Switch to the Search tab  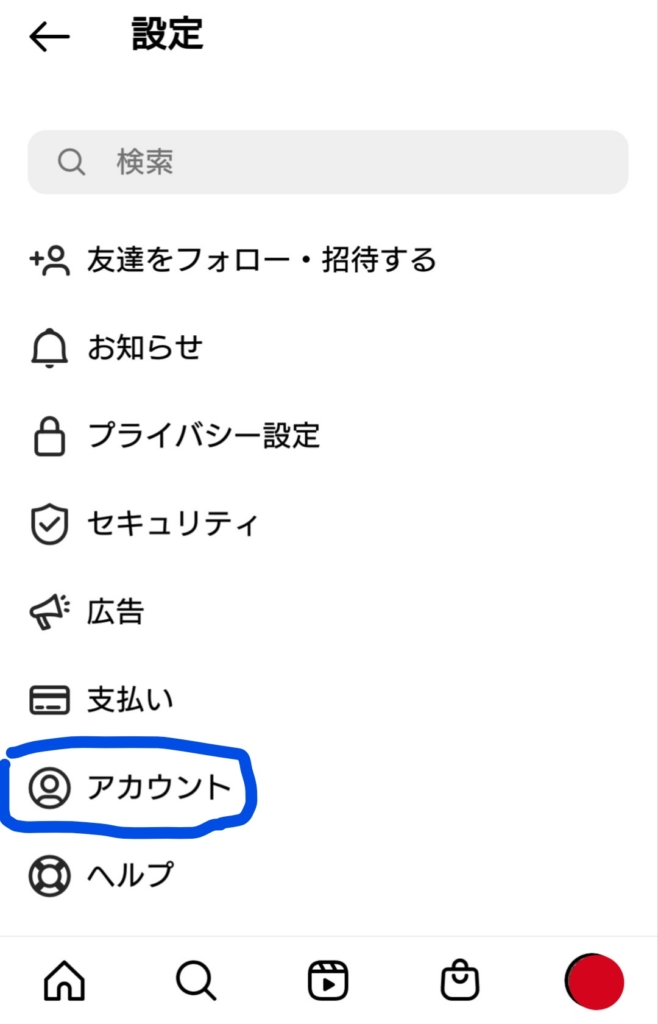pyautogui.click(x=195, y=981)
